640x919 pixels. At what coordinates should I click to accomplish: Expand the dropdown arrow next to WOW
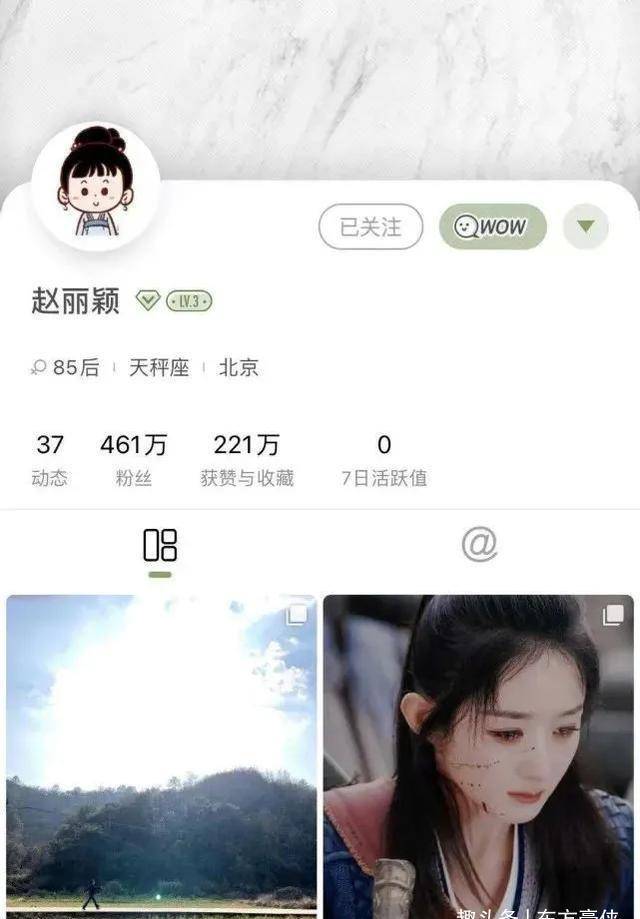(x=585, y=227)
